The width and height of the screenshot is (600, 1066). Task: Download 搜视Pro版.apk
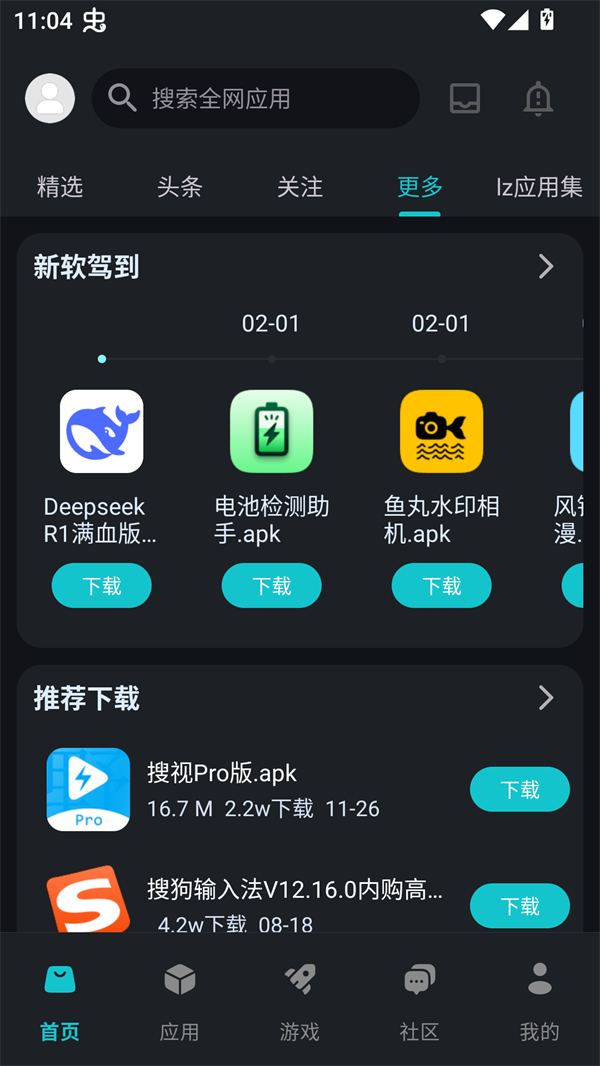point(520,790)
